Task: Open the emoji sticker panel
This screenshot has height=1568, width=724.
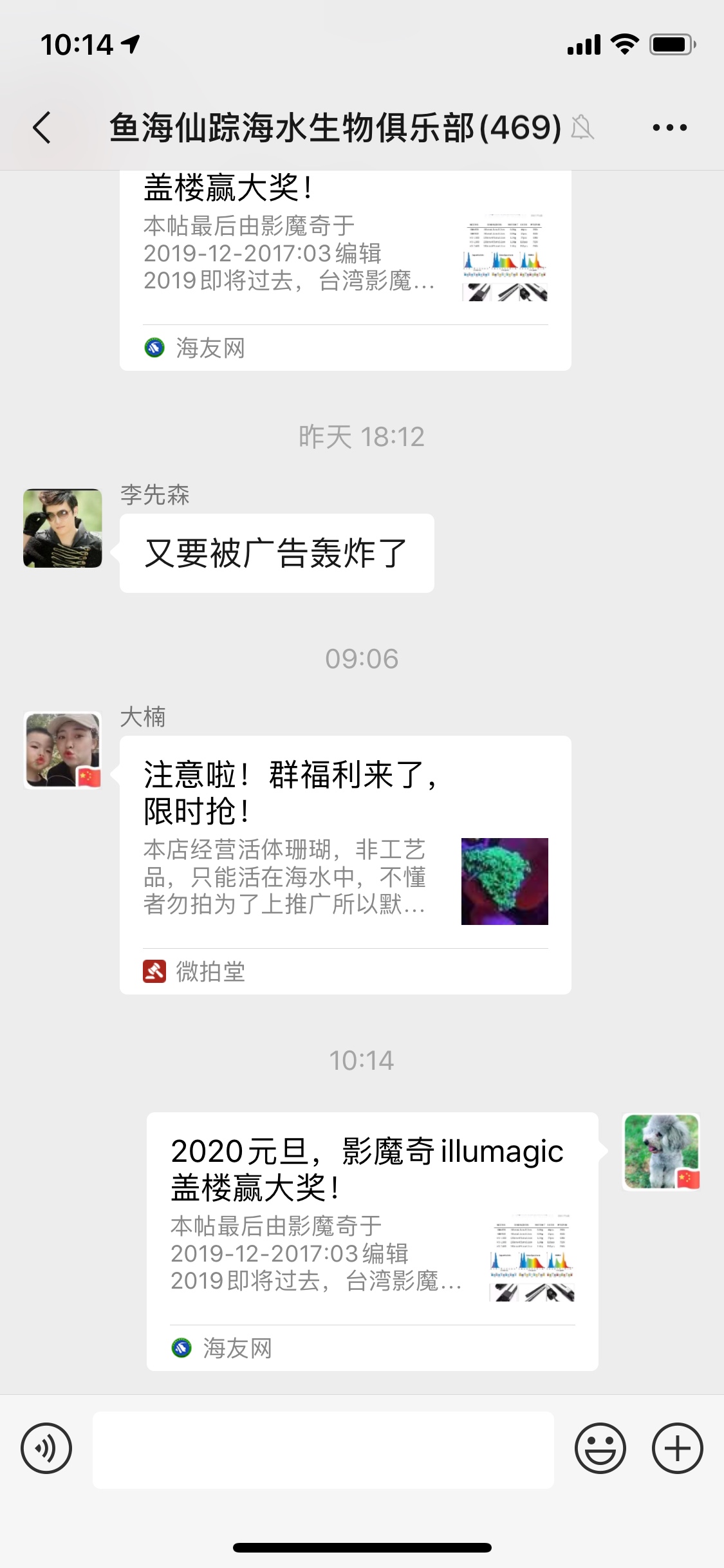Action: click(600, 1448)
